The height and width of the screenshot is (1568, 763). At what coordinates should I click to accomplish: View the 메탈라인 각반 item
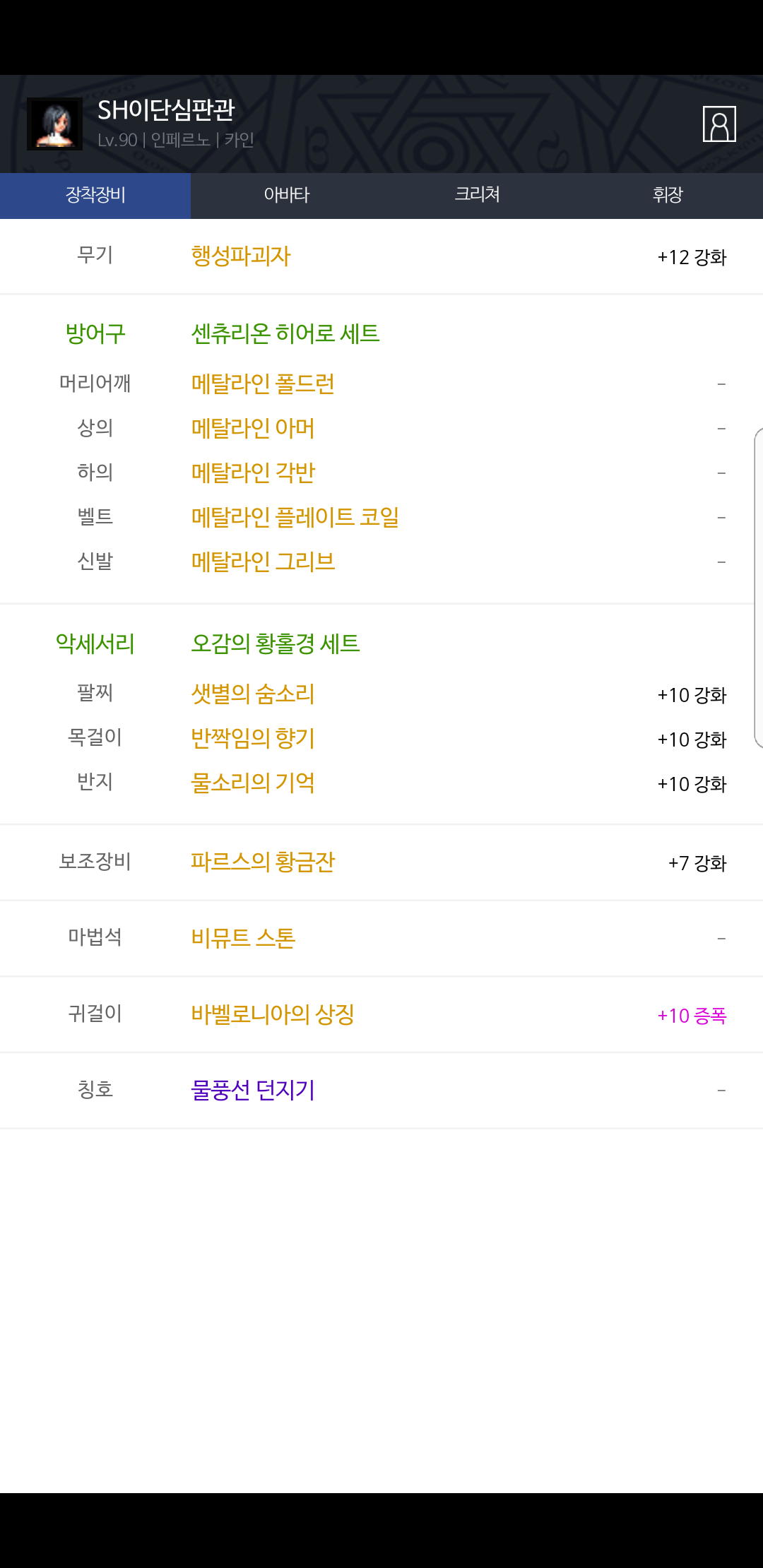pos(253,473)
